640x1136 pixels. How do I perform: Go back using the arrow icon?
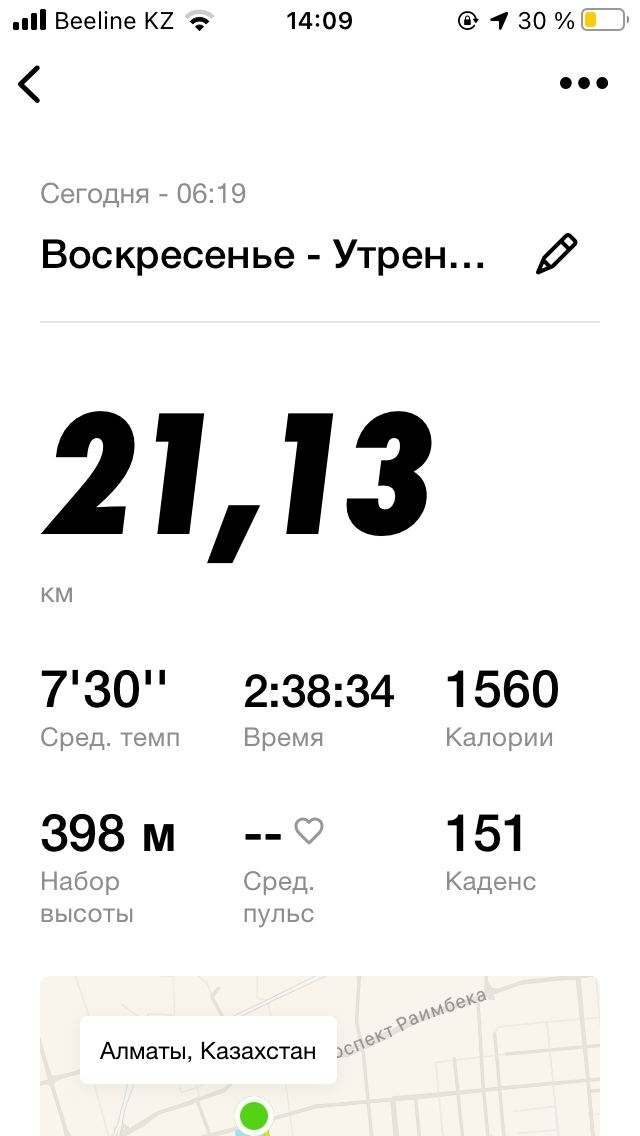tap(30, 84)
